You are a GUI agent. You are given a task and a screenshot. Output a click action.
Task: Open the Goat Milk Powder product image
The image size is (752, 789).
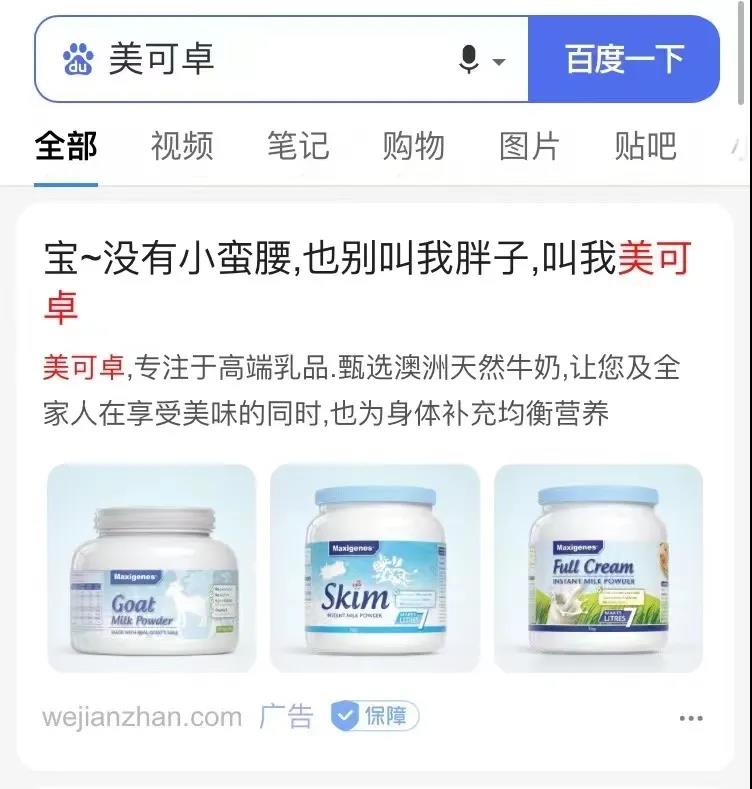(x=152, y=568)
